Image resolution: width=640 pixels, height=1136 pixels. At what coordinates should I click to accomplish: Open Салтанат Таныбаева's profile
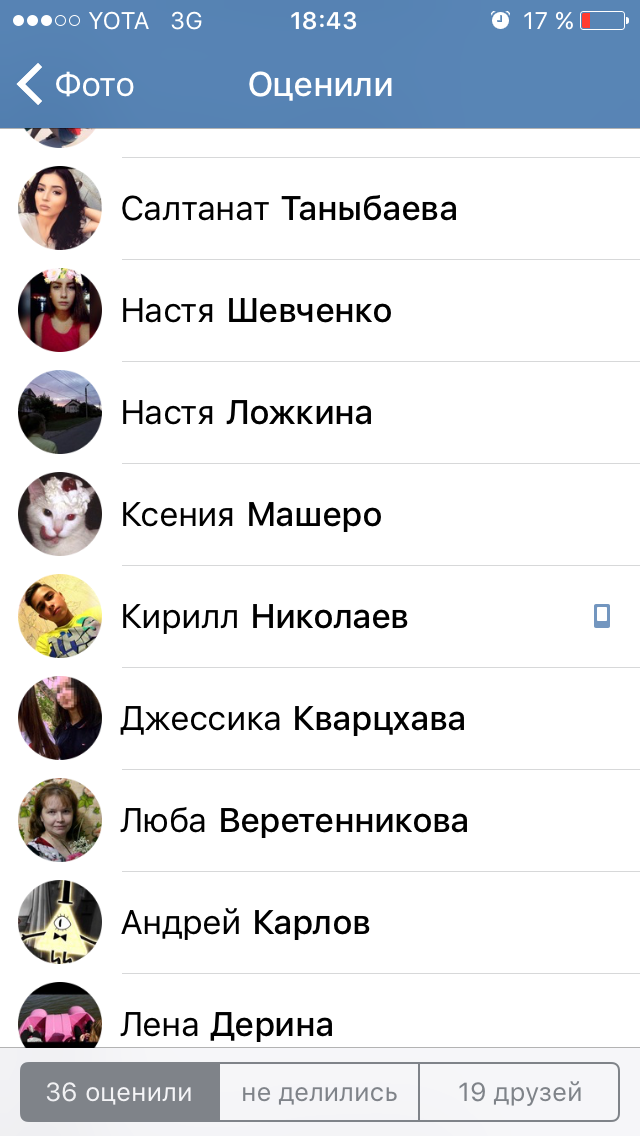320,209
